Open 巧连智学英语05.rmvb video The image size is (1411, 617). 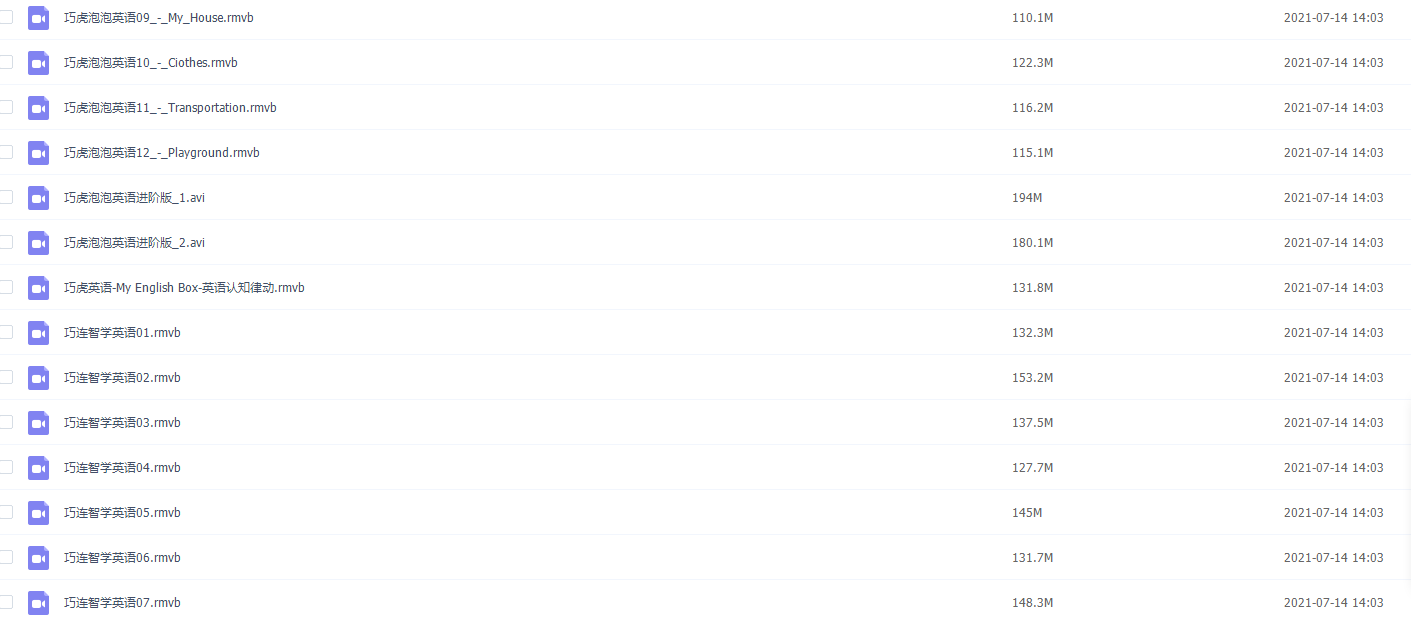pyautogui.click(x=122, y=513)
